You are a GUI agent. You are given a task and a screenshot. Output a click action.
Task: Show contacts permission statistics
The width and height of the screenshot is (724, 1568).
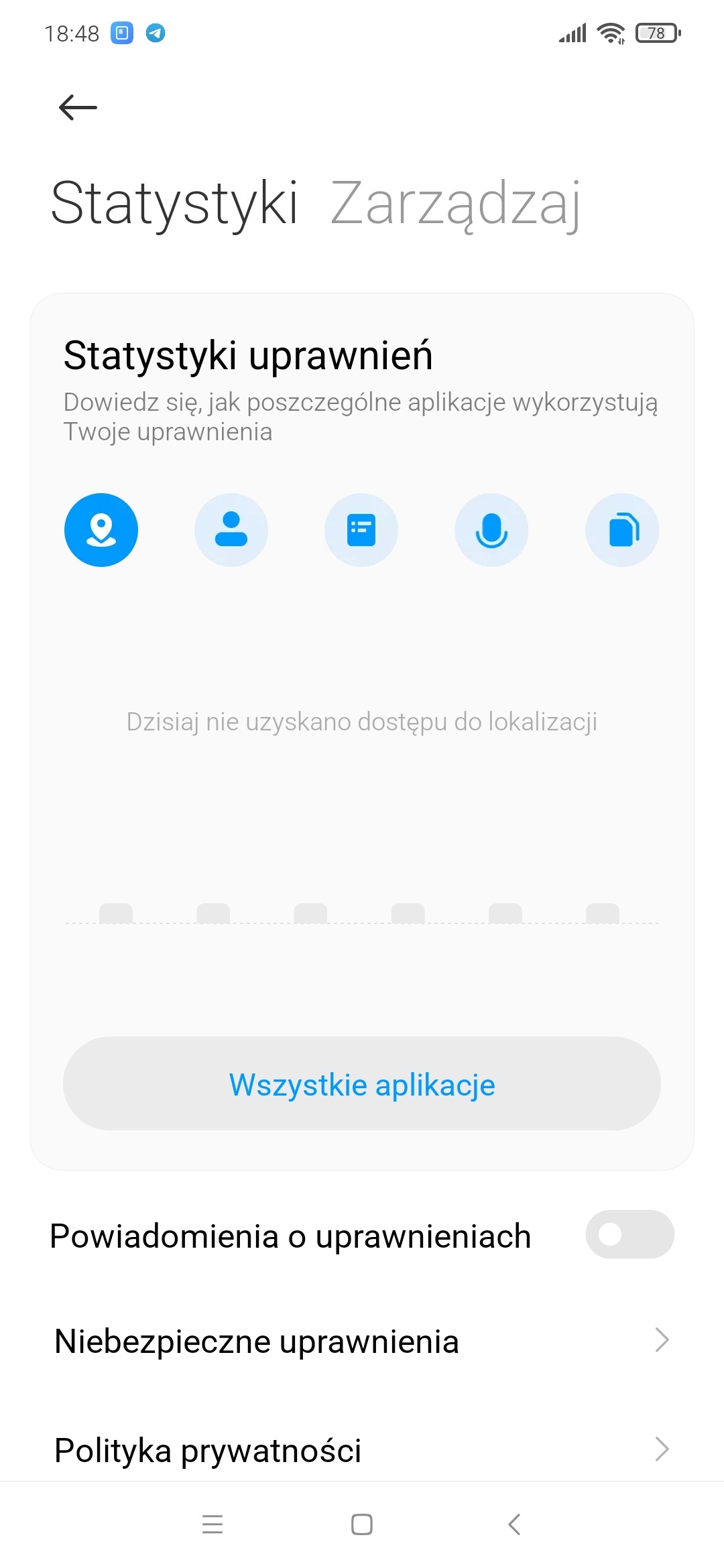(231, 530)
